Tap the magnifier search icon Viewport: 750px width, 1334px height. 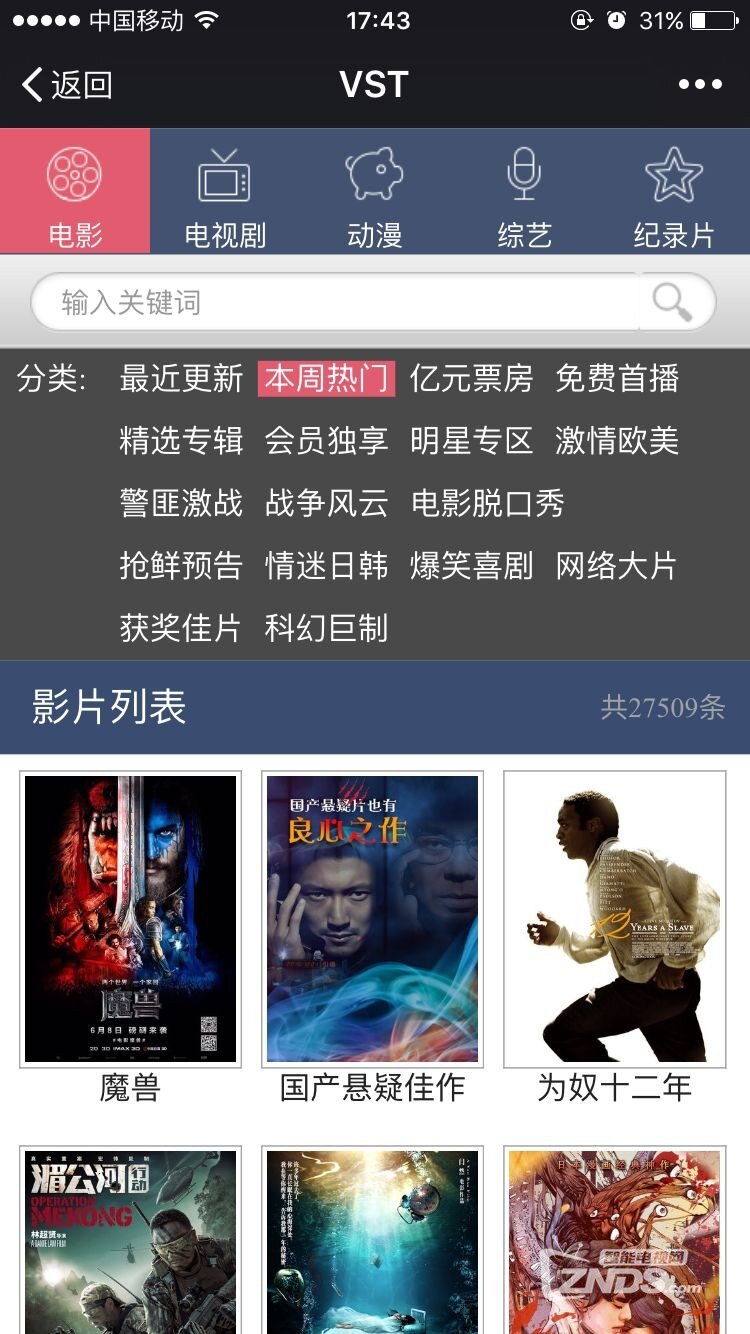[x=672, y=302]
